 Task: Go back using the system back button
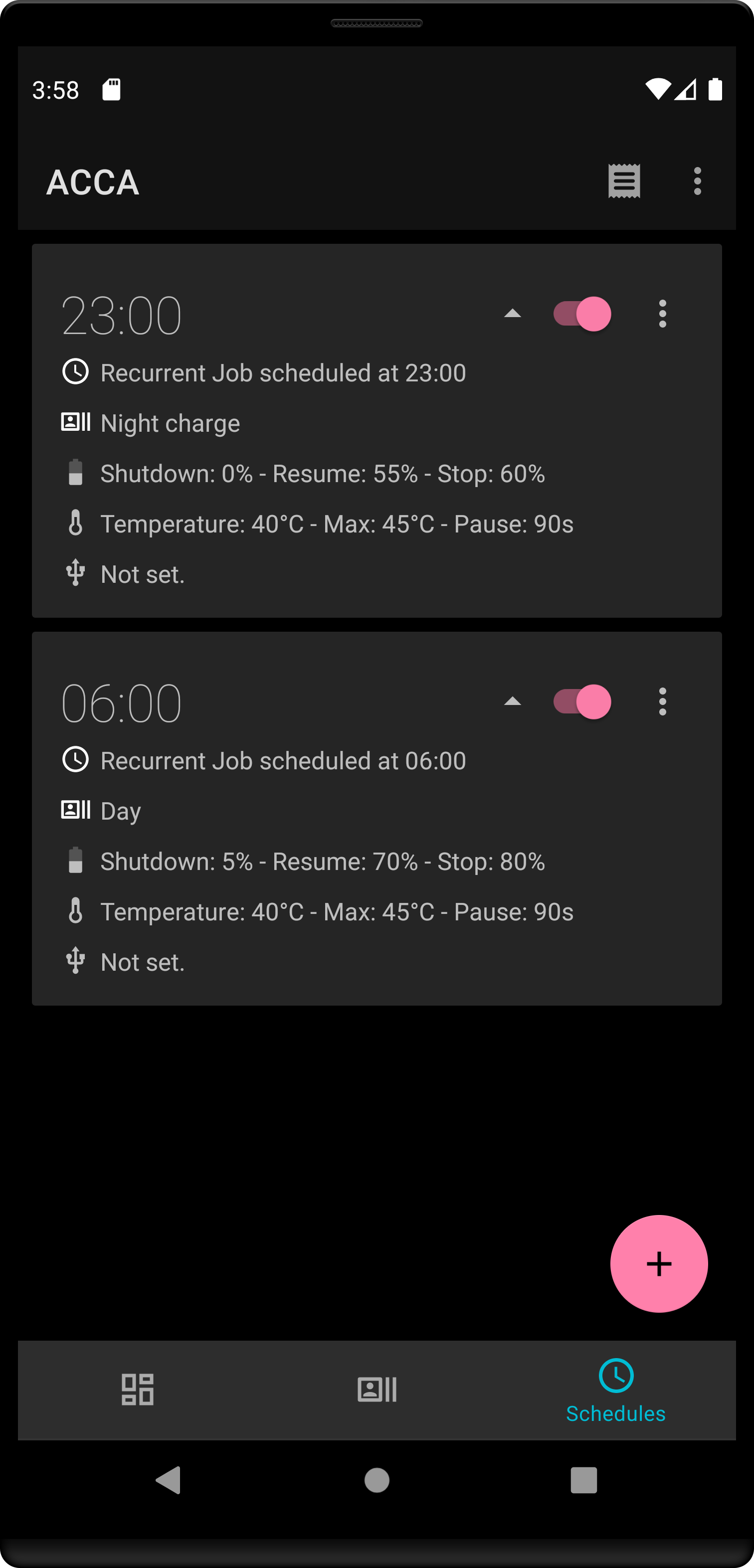click(169, 1480)
